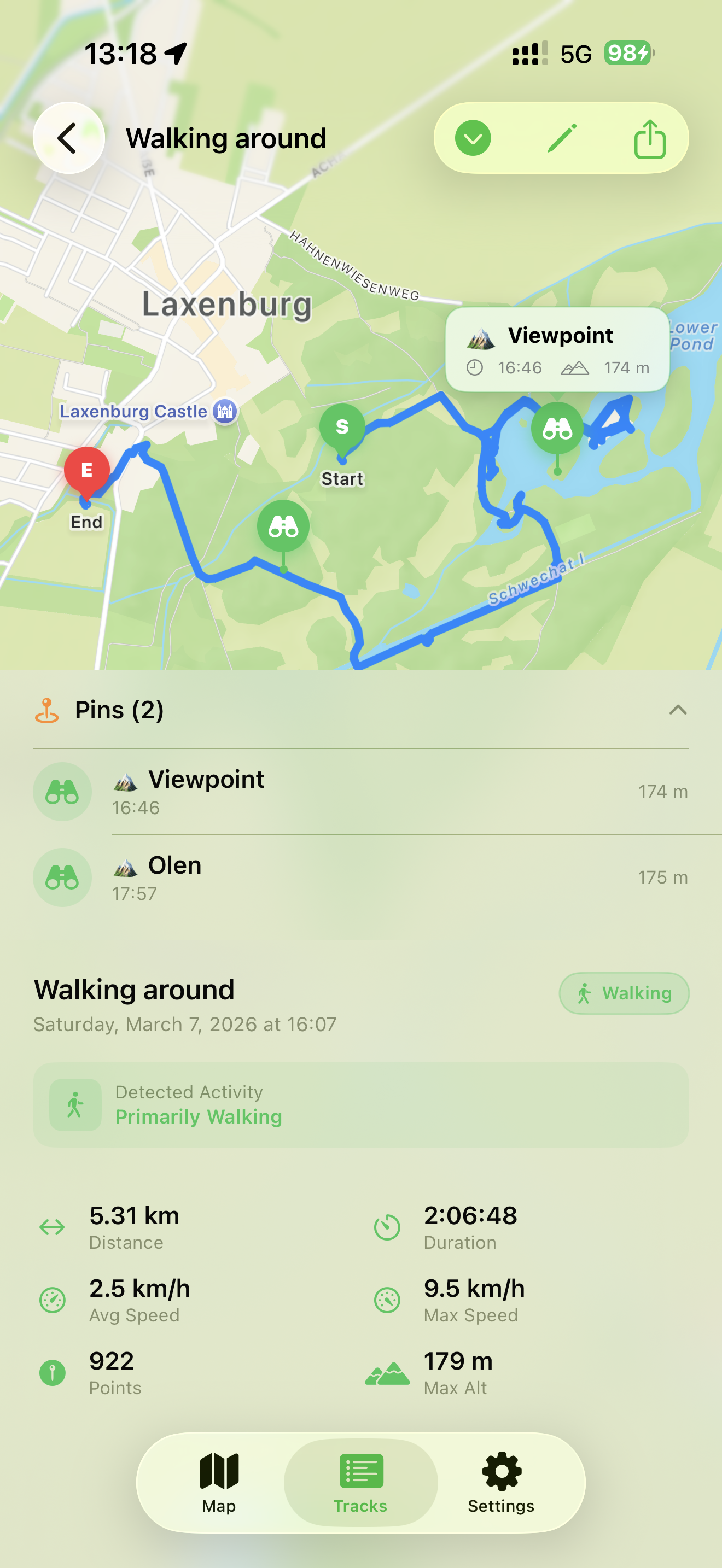Open the Settings tab
Image resolution: width=722 pixels, height=1568 pixels.
click(500, 1482)
